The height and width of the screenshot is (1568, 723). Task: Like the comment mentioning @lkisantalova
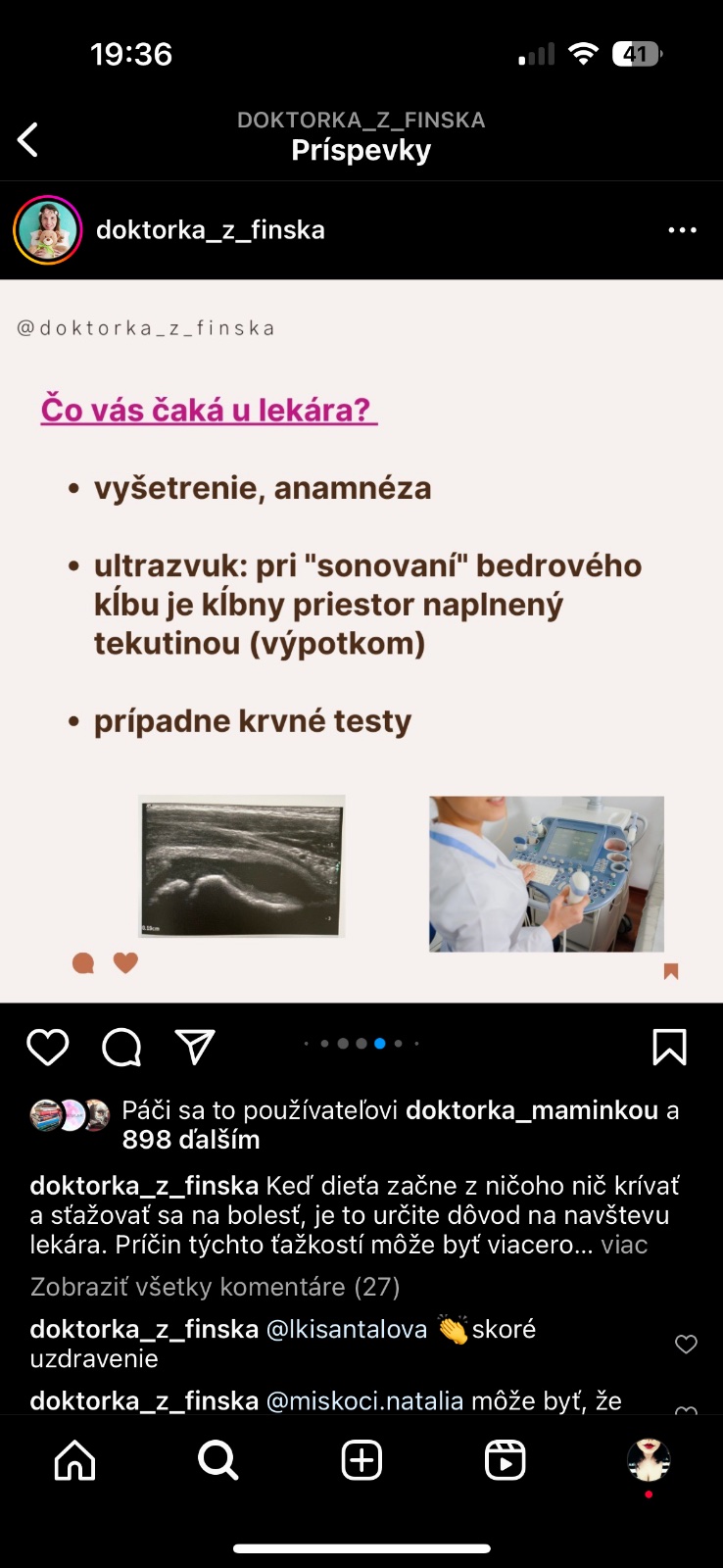(x=686, y=1344)
